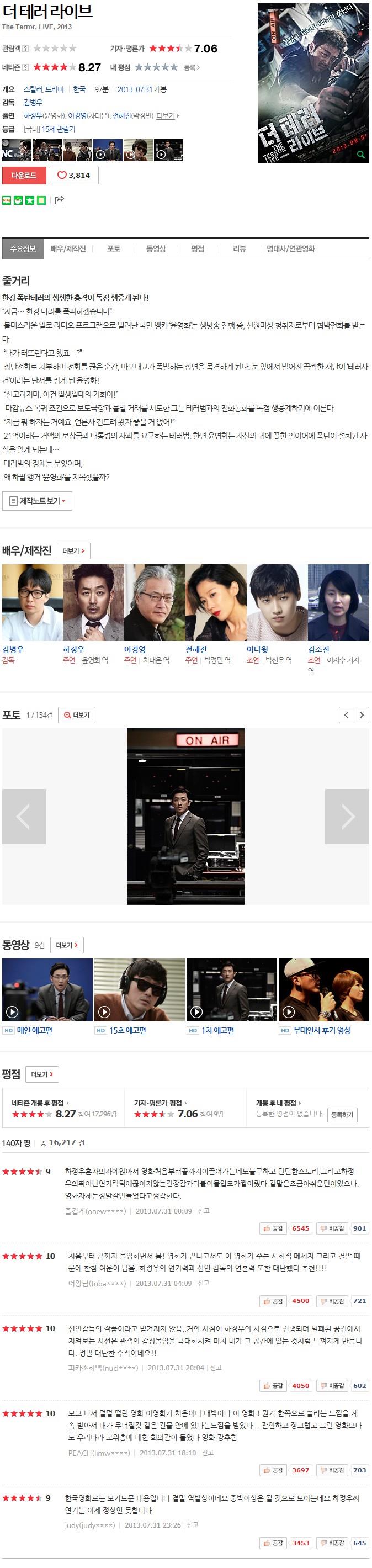Tap 비공감 on the review with 721

(x=332, y=1301)
